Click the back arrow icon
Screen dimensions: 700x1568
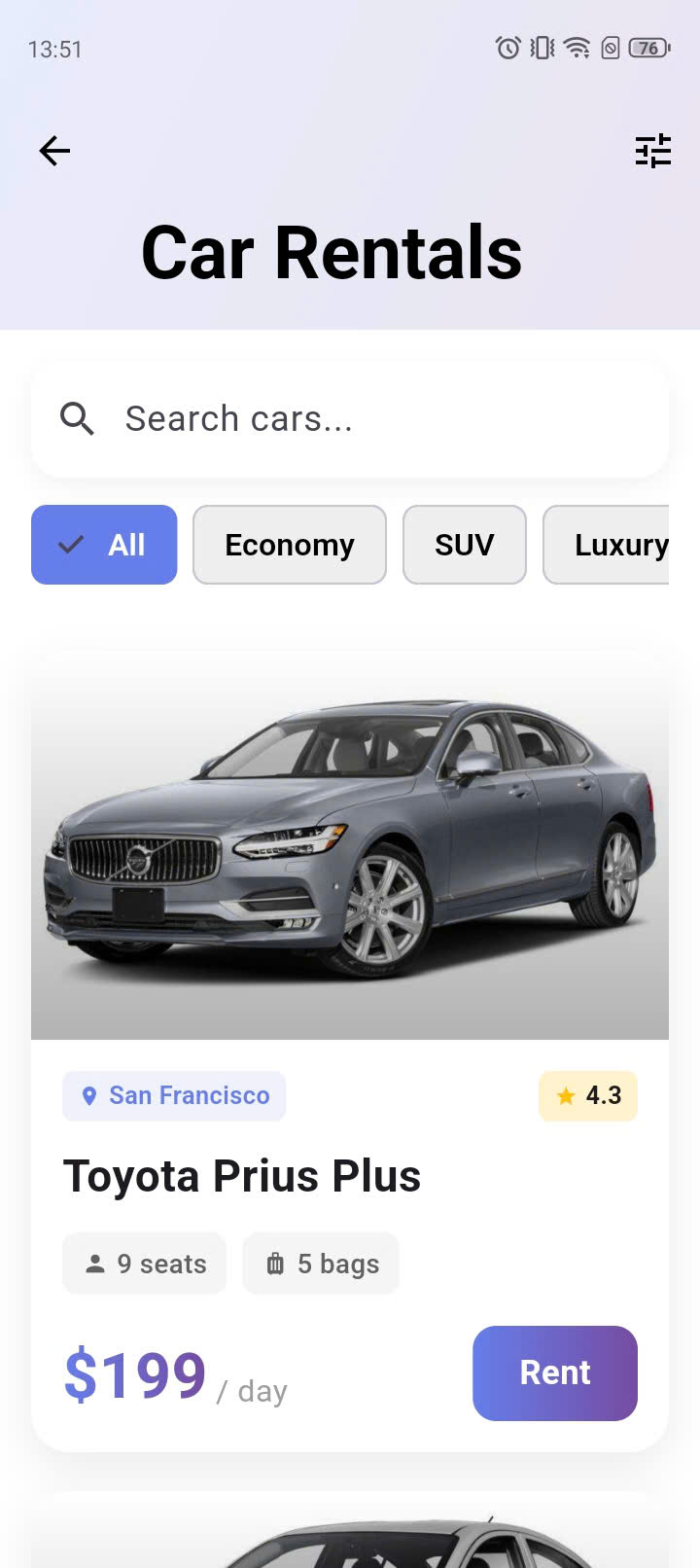point(53,151)
